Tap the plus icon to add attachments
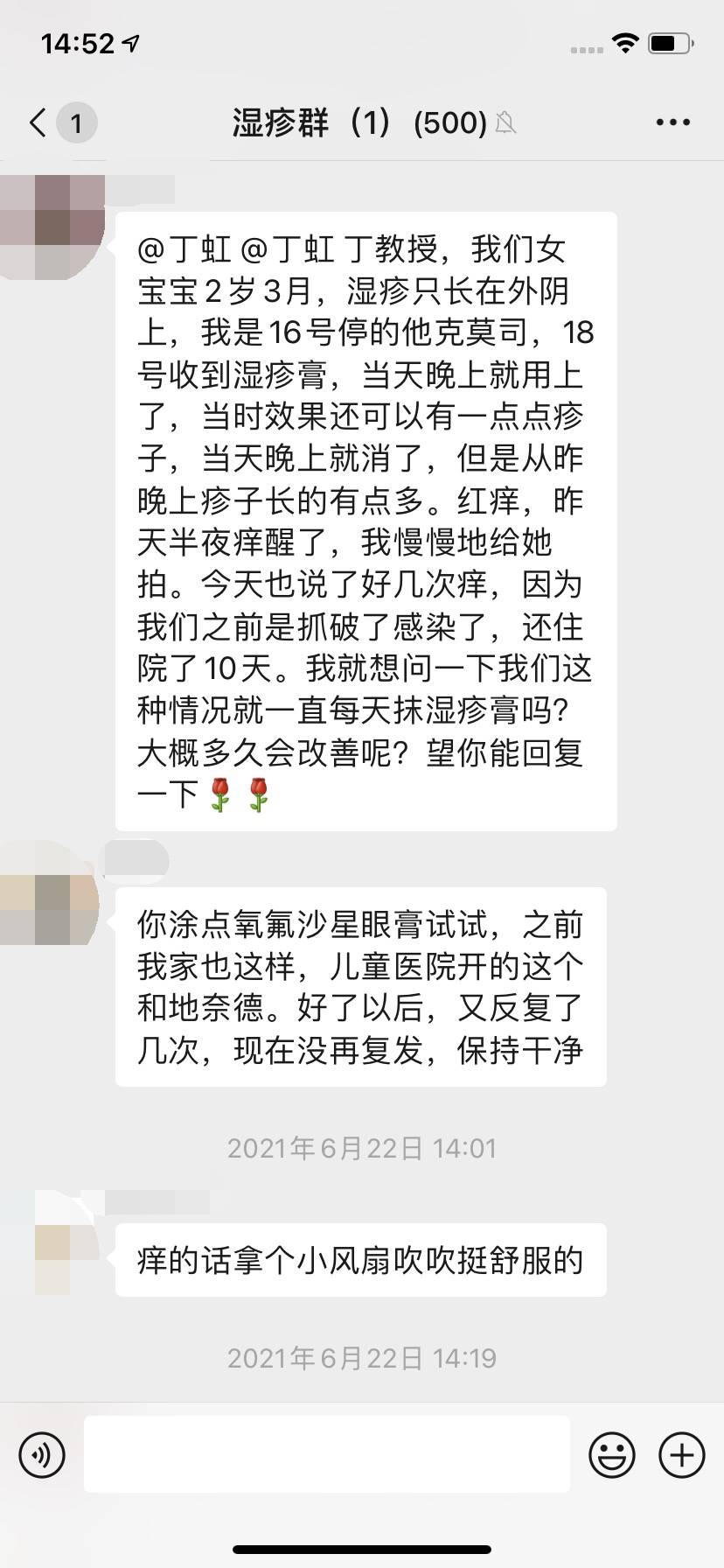This screenshot has width=724, height=1568. (x=680, y=1454)
